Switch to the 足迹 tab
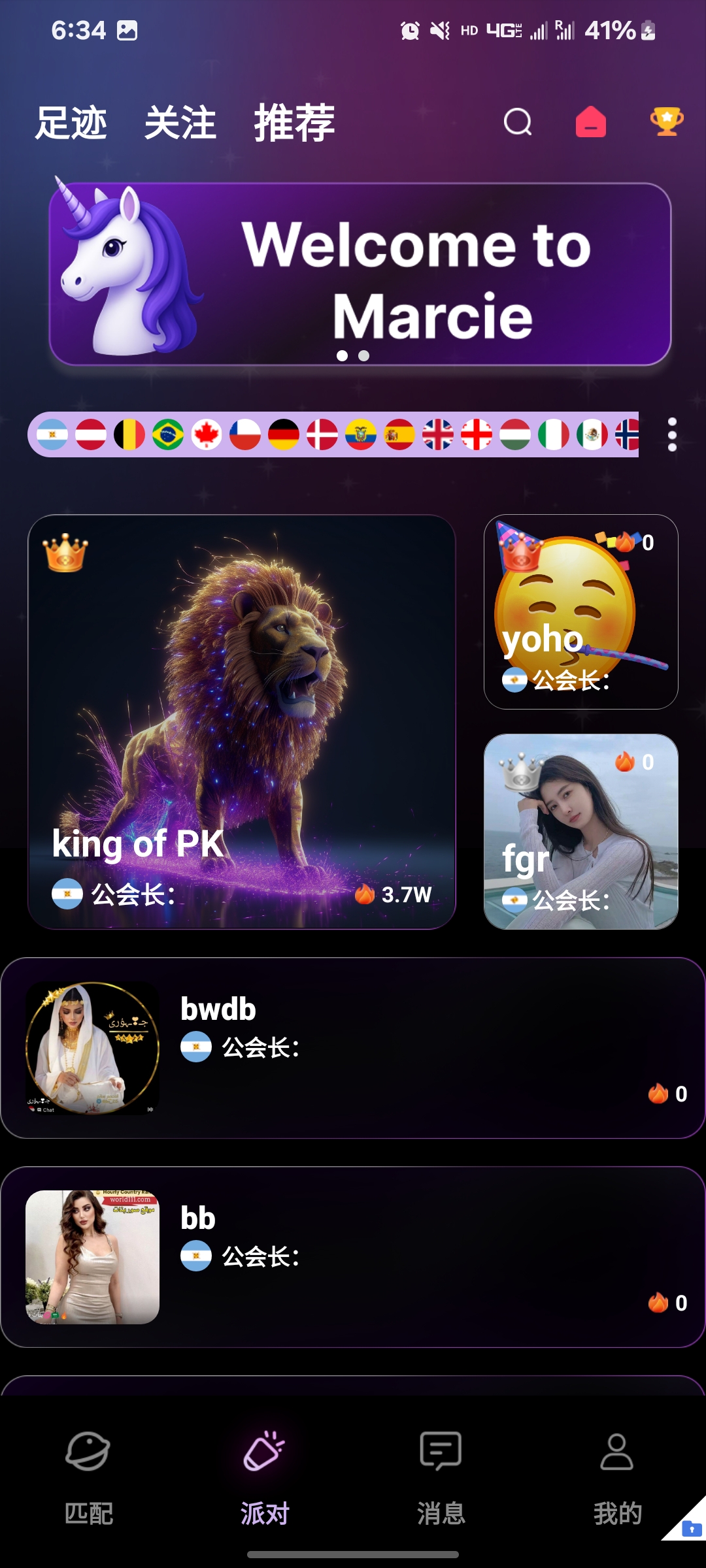 point(71,123)
